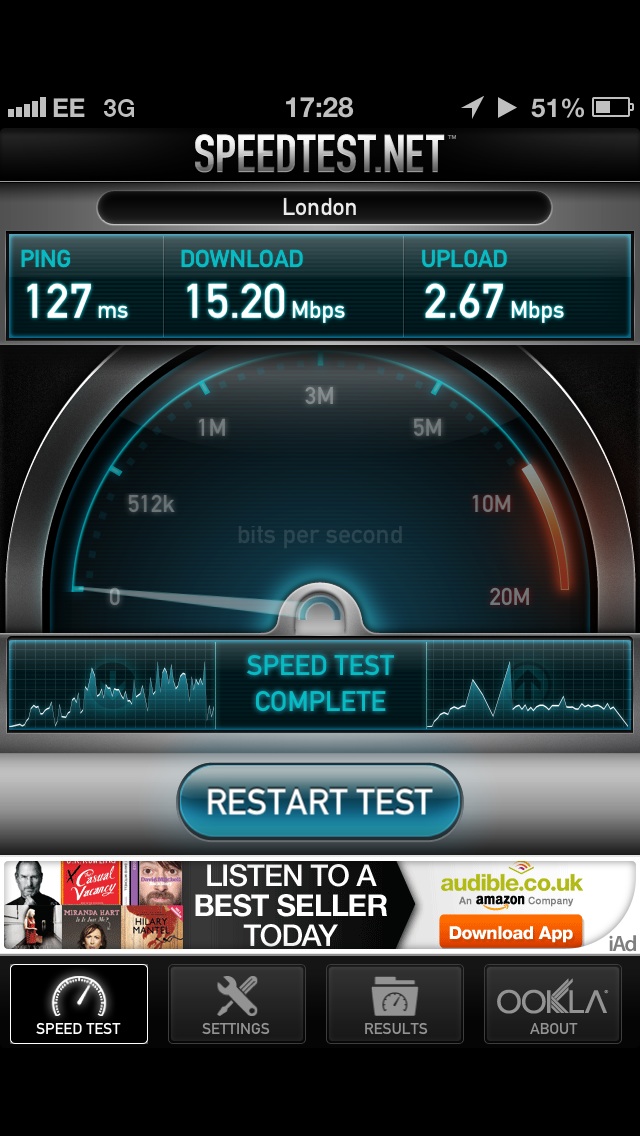Switch to the Settings tab
Image resolution: width=640 pixels, height=1136 pixels.
click(236, 1003)
